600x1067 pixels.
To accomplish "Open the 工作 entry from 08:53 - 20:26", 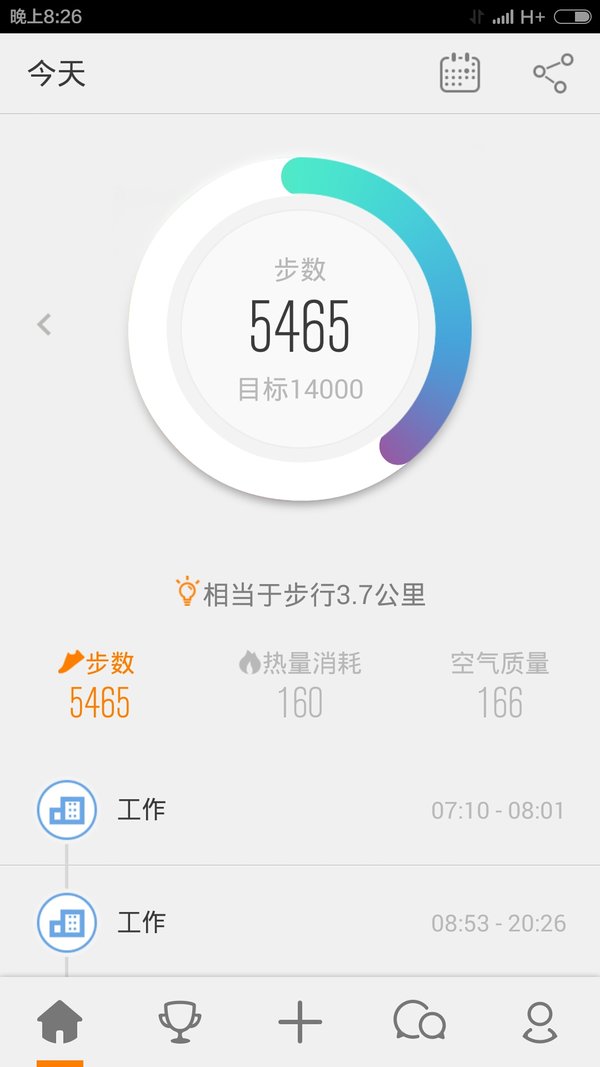I will [x=300, y=922].
